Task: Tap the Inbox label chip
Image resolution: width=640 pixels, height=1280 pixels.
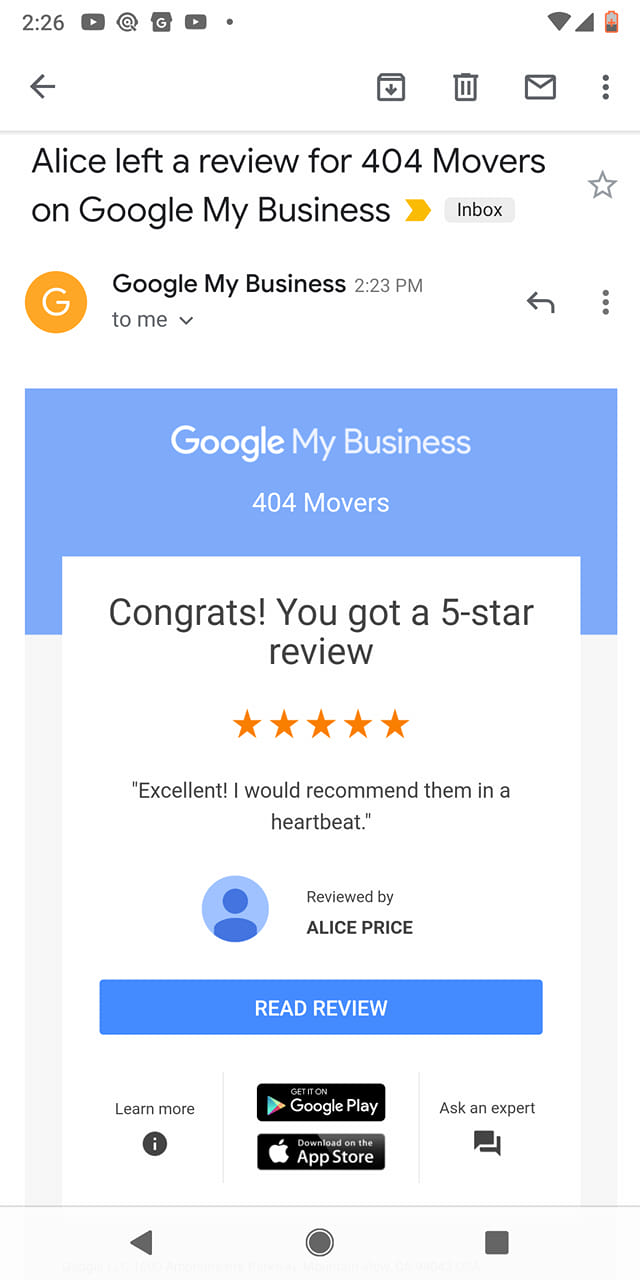Action: (x=480, y=210)
